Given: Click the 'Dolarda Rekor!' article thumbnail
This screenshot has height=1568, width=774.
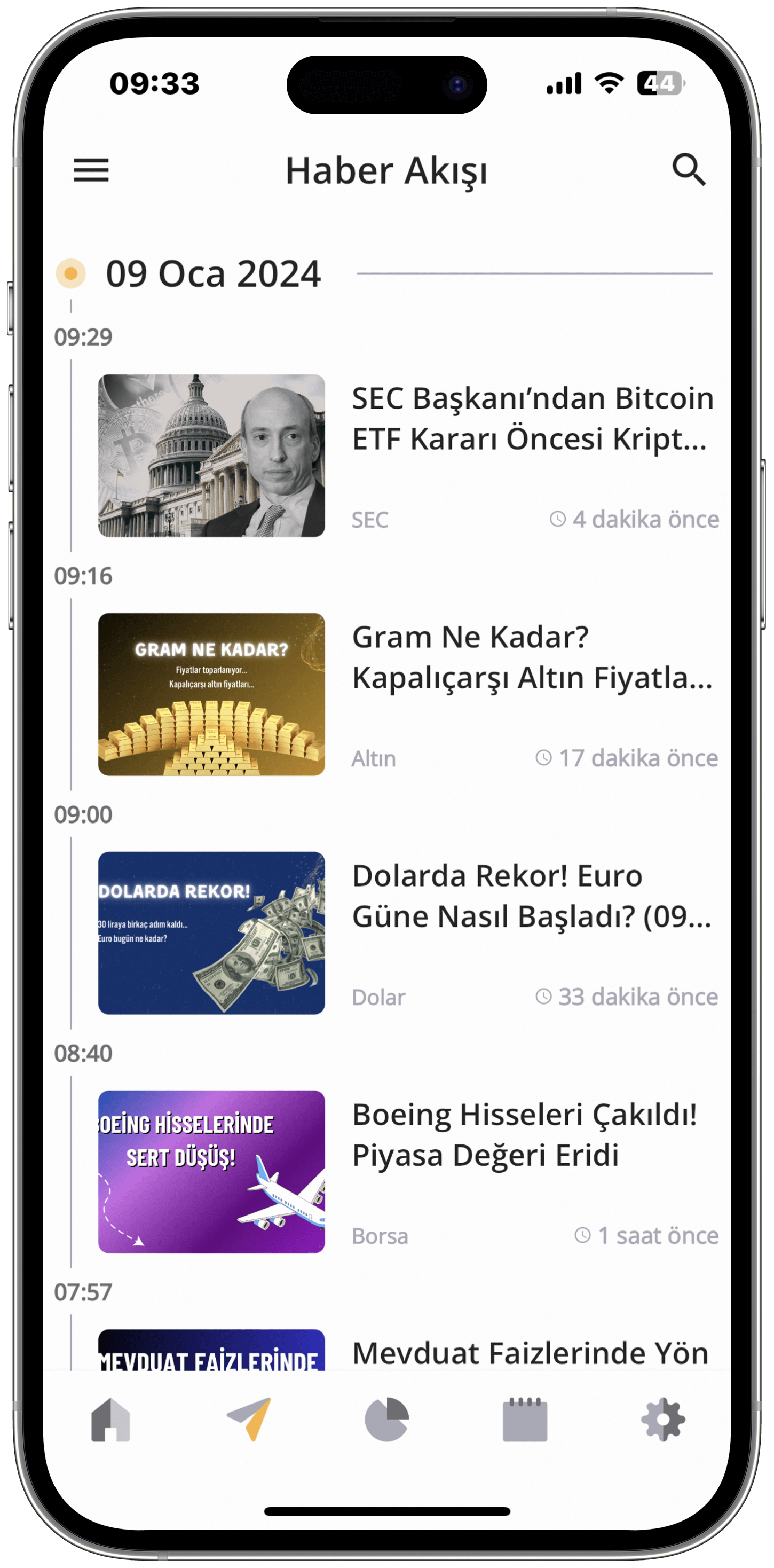Looking at the screenshot, I should [x=211, y=931].
